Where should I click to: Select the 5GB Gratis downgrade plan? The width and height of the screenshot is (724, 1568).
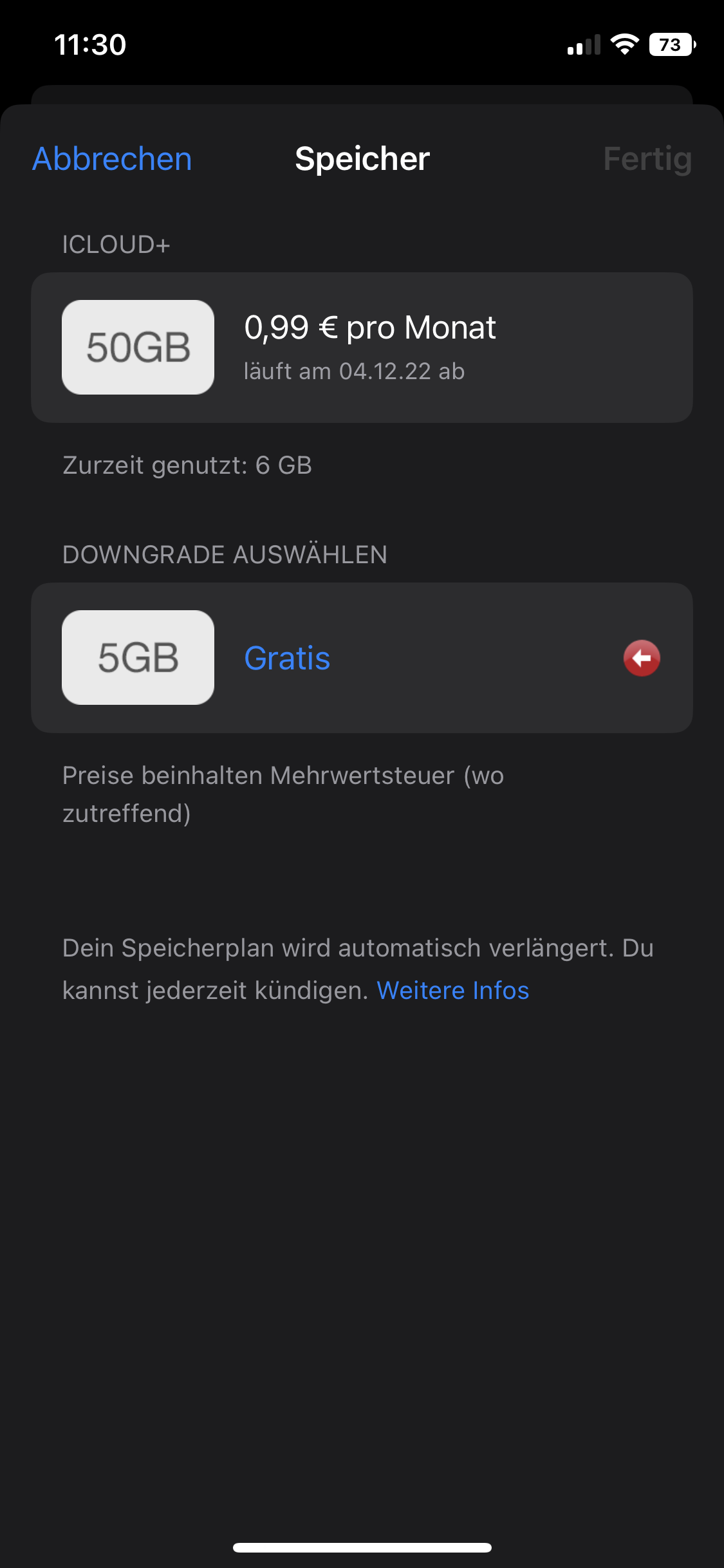[362, 658]
